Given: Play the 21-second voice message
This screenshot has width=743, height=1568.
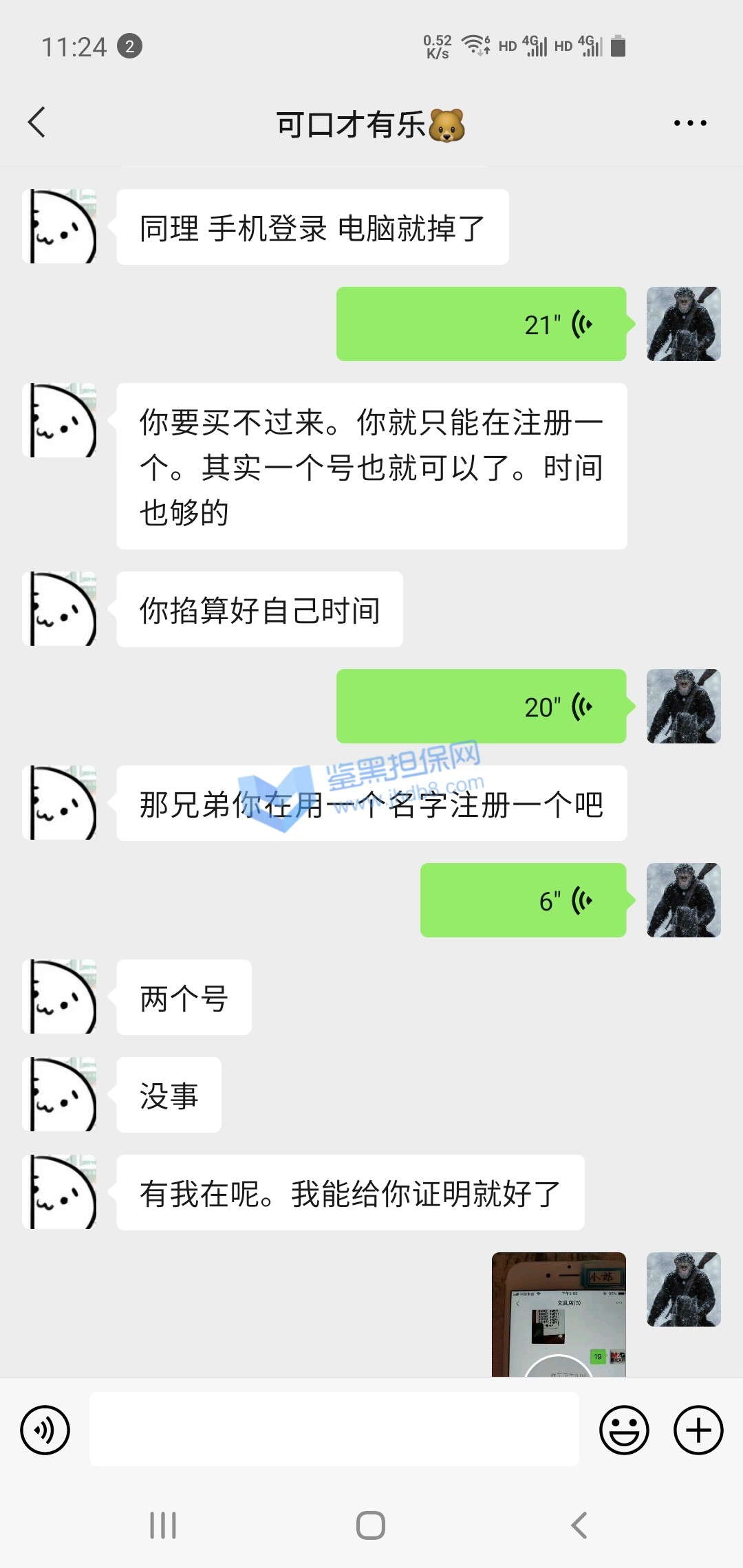Looking at the screenshot, I should click(481, 324).
